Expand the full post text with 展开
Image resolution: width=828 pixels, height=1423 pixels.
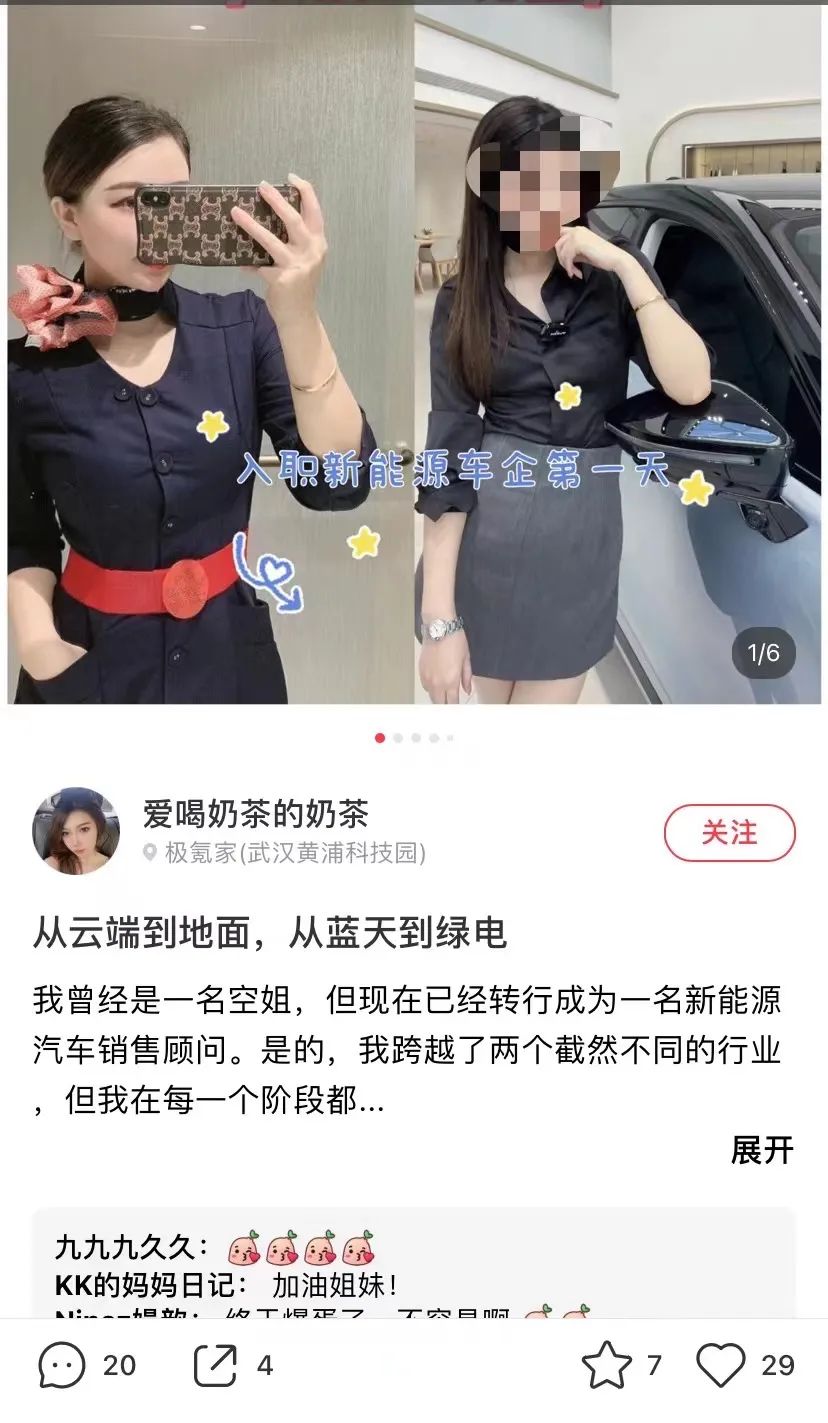point(762,1150)
